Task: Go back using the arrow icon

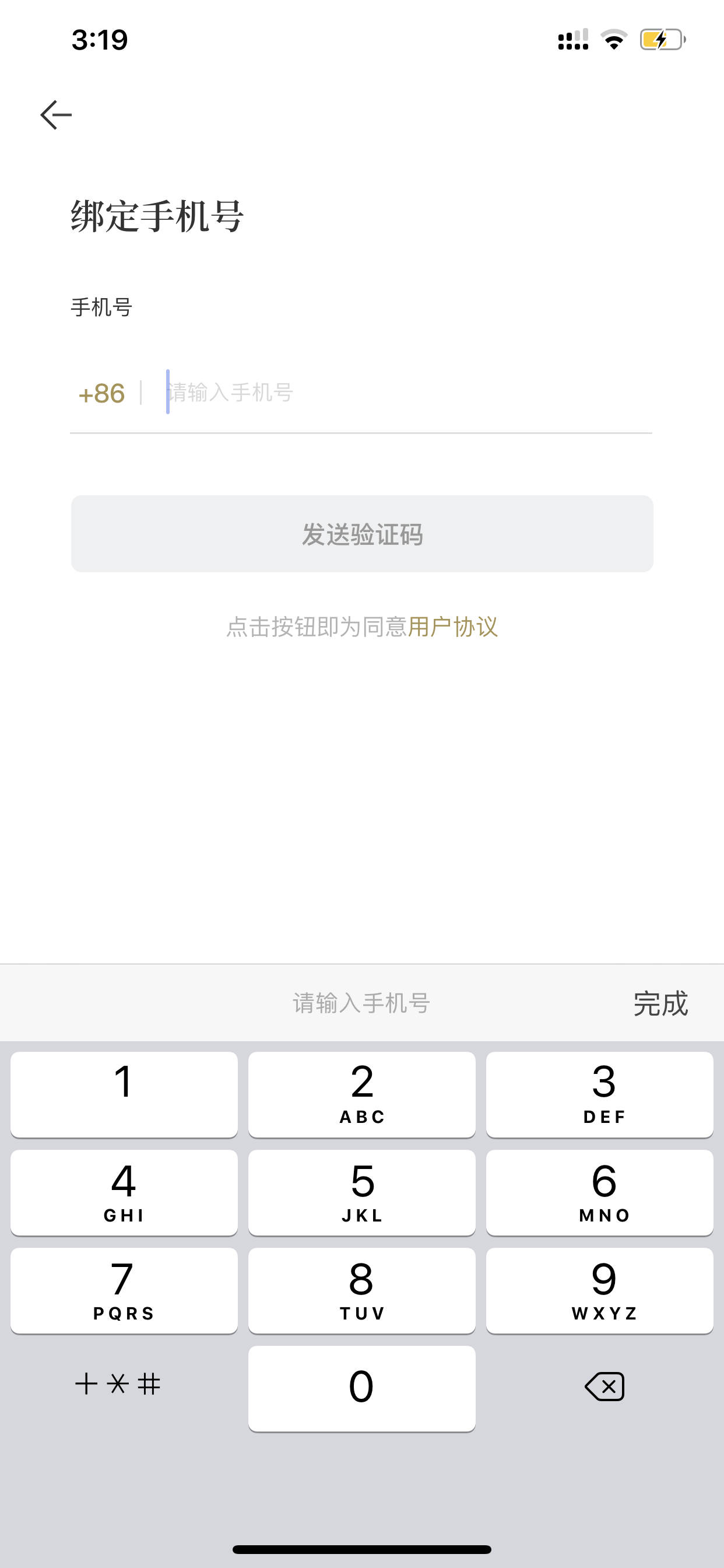Action: (56, 115)
